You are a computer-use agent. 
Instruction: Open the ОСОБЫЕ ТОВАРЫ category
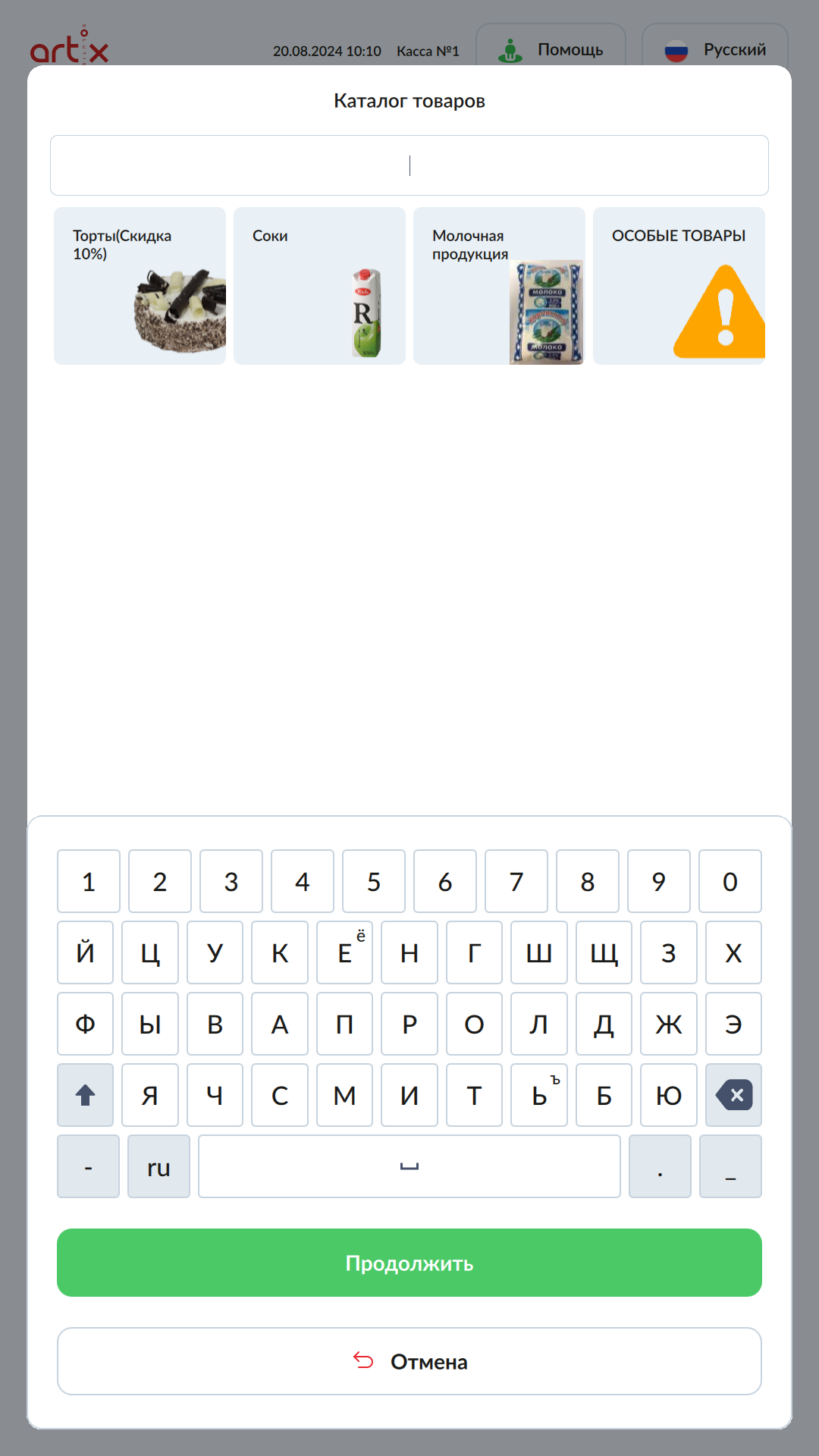pos(679,286)
